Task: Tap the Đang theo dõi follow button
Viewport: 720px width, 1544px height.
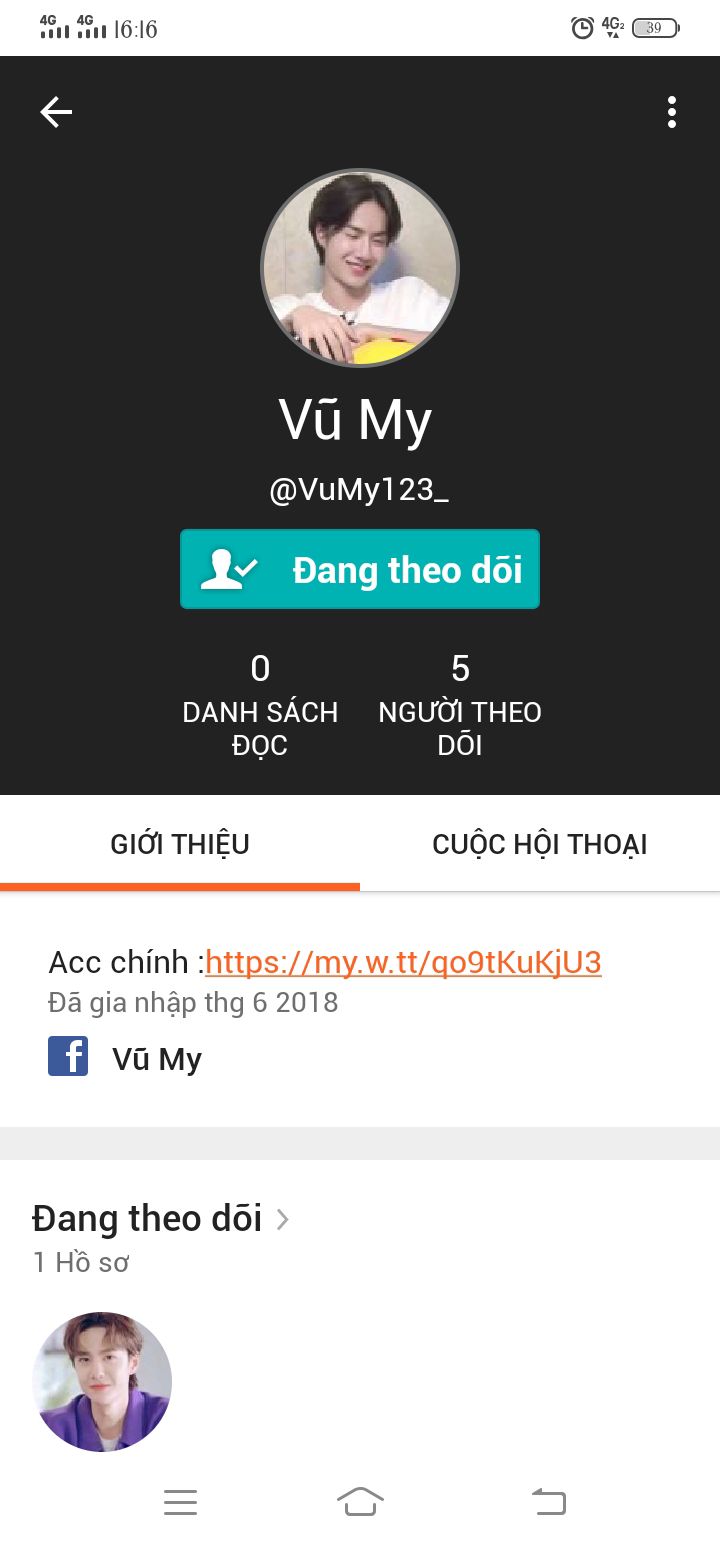Action: (x=360, y=569)
